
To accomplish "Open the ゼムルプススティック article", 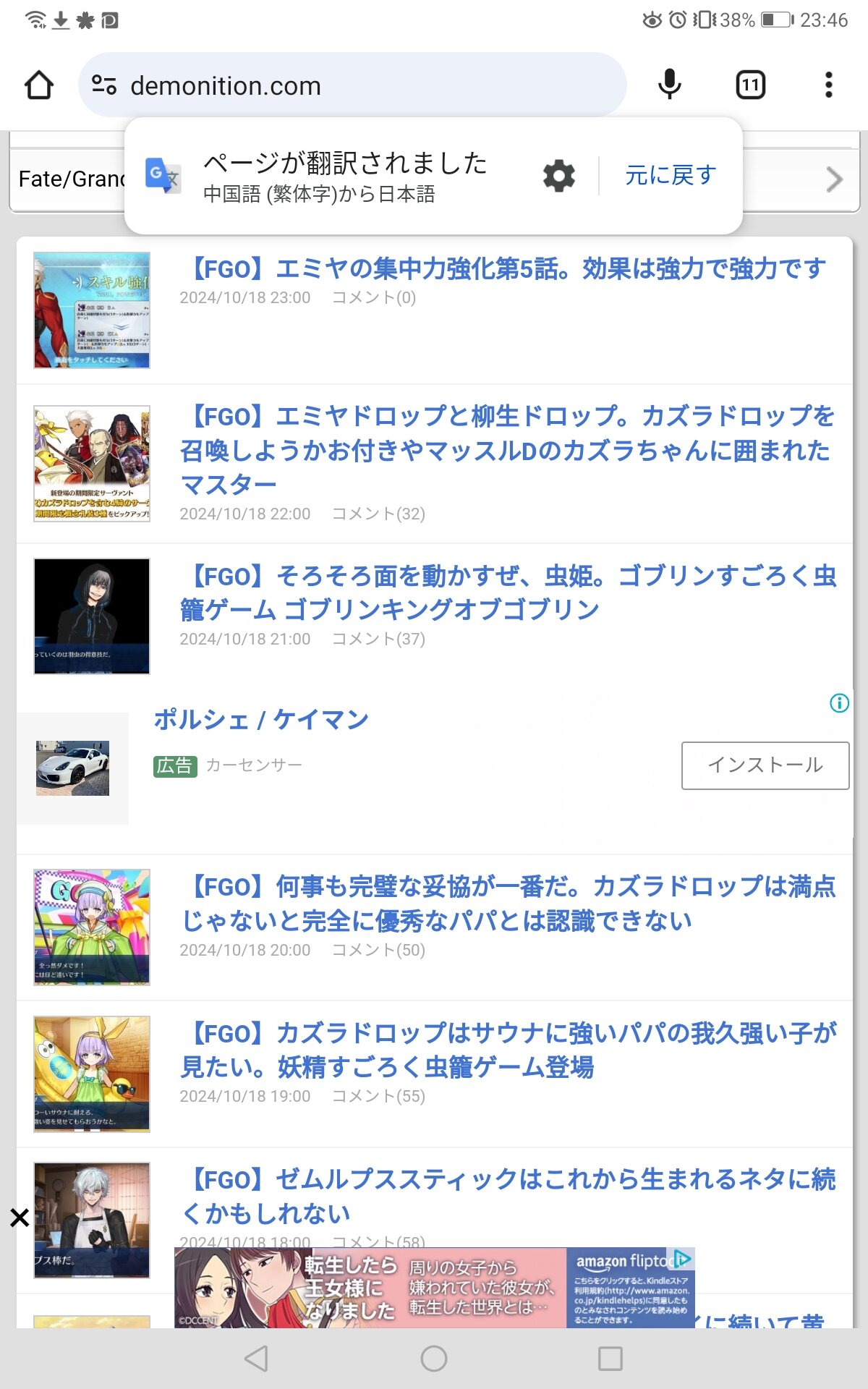I will 508,1195.
